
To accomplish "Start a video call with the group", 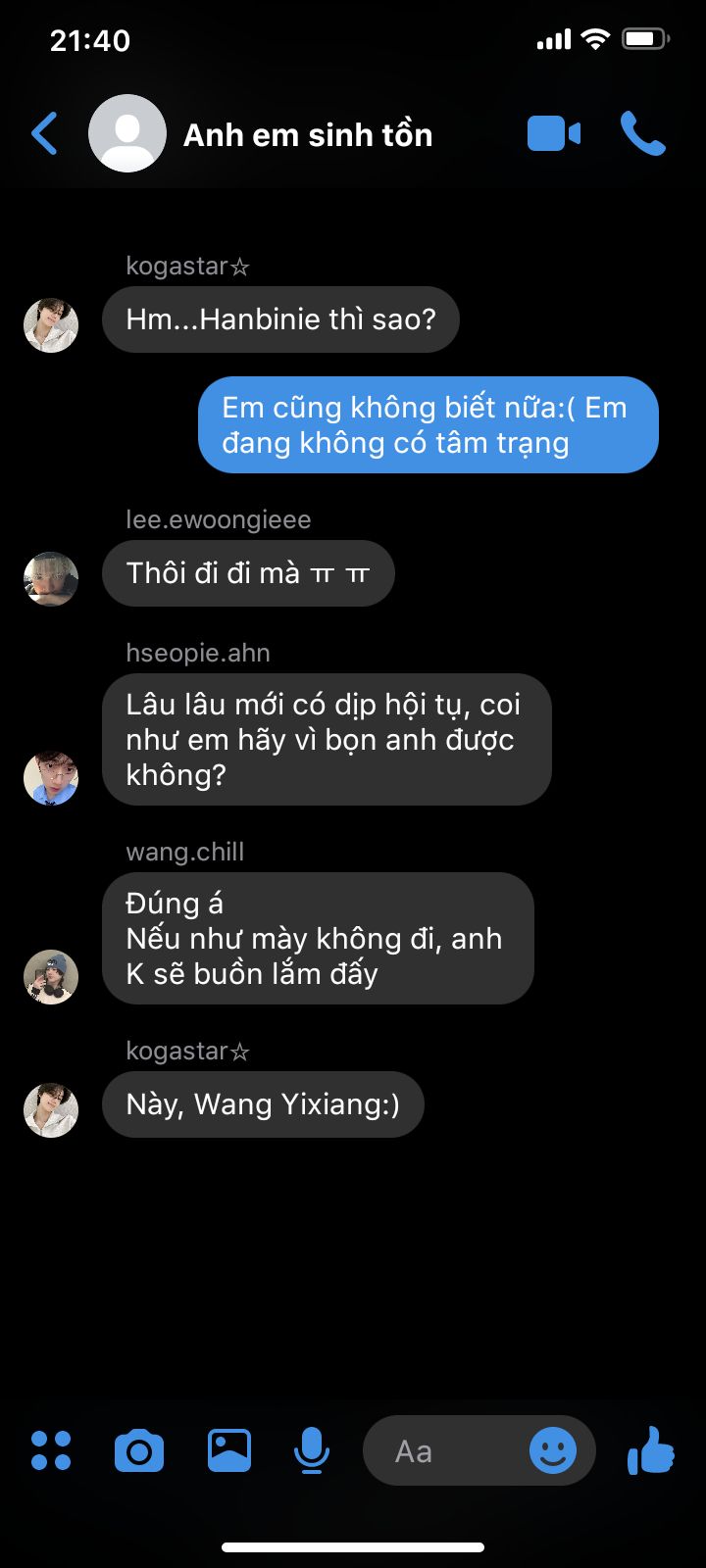I will pyautogui.click(x=554, y=134).
